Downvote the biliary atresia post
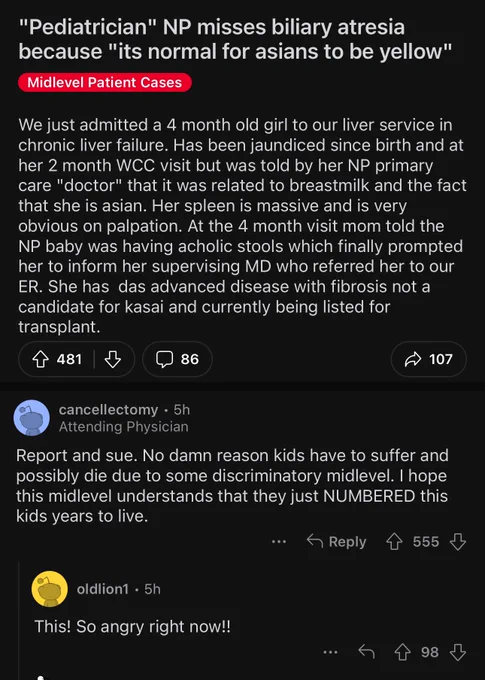Screen dimensions: 485x680 113,359
